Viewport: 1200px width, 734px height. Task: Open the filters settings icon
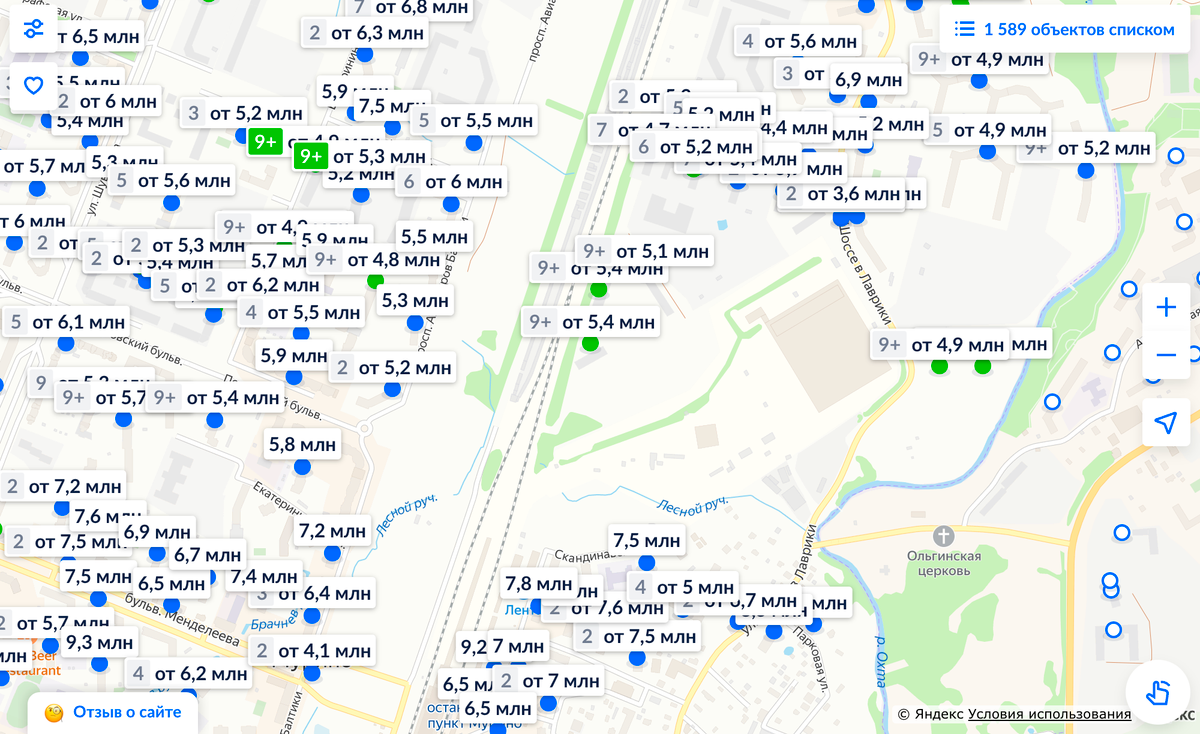tap(33, 29)
